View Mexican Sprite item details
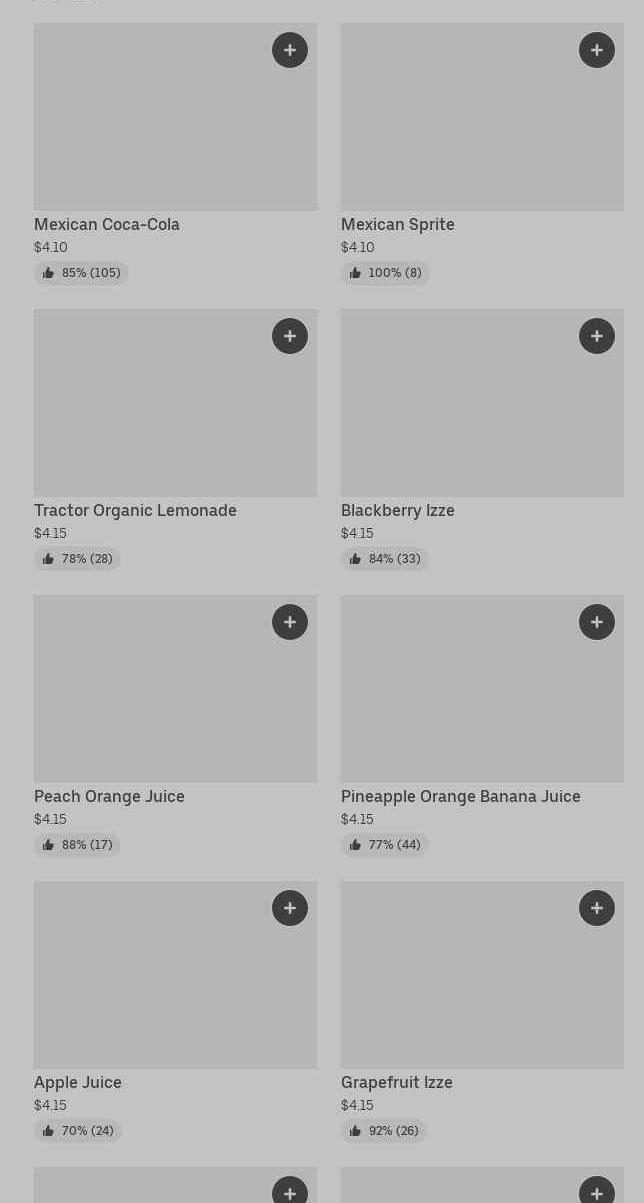 pyautogui.click(x=460, y=130)
